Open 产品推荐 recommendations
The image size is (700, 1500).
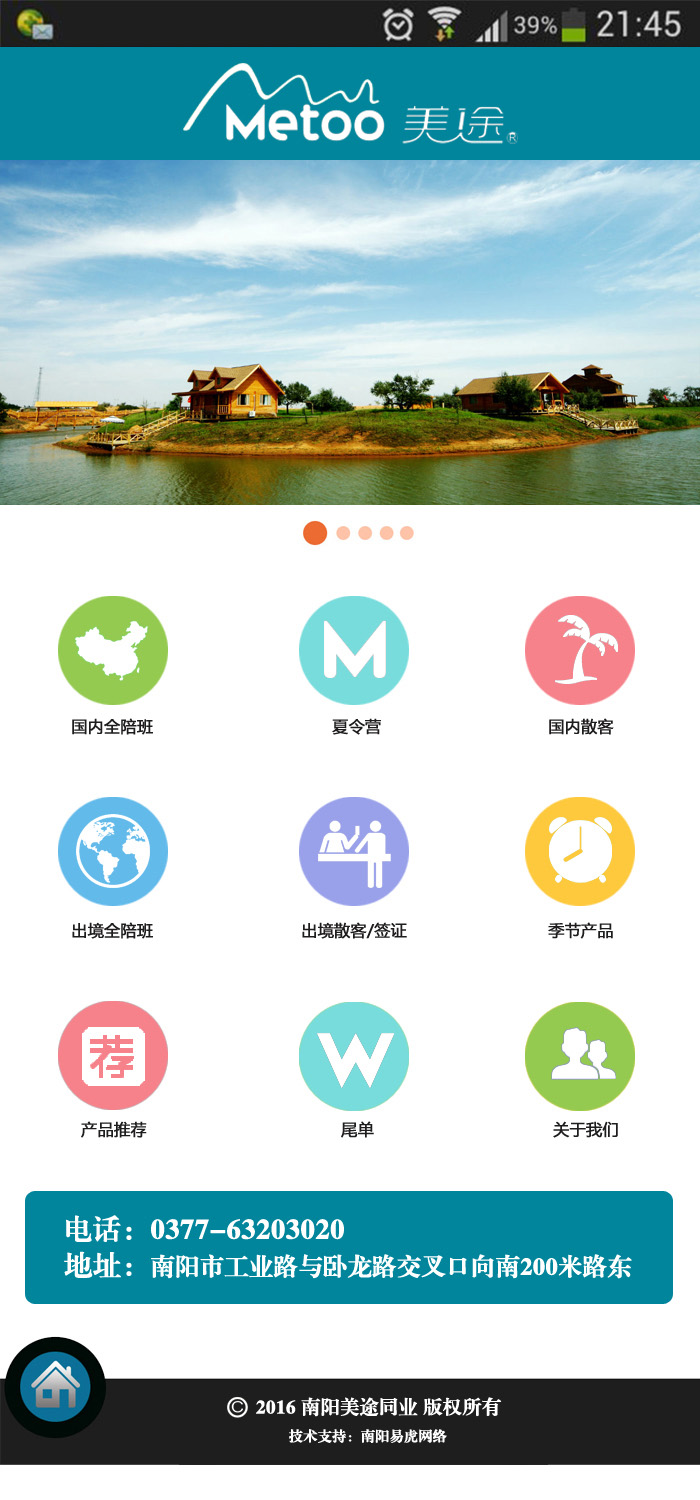pyautogui.click(x=113, y=1056)
